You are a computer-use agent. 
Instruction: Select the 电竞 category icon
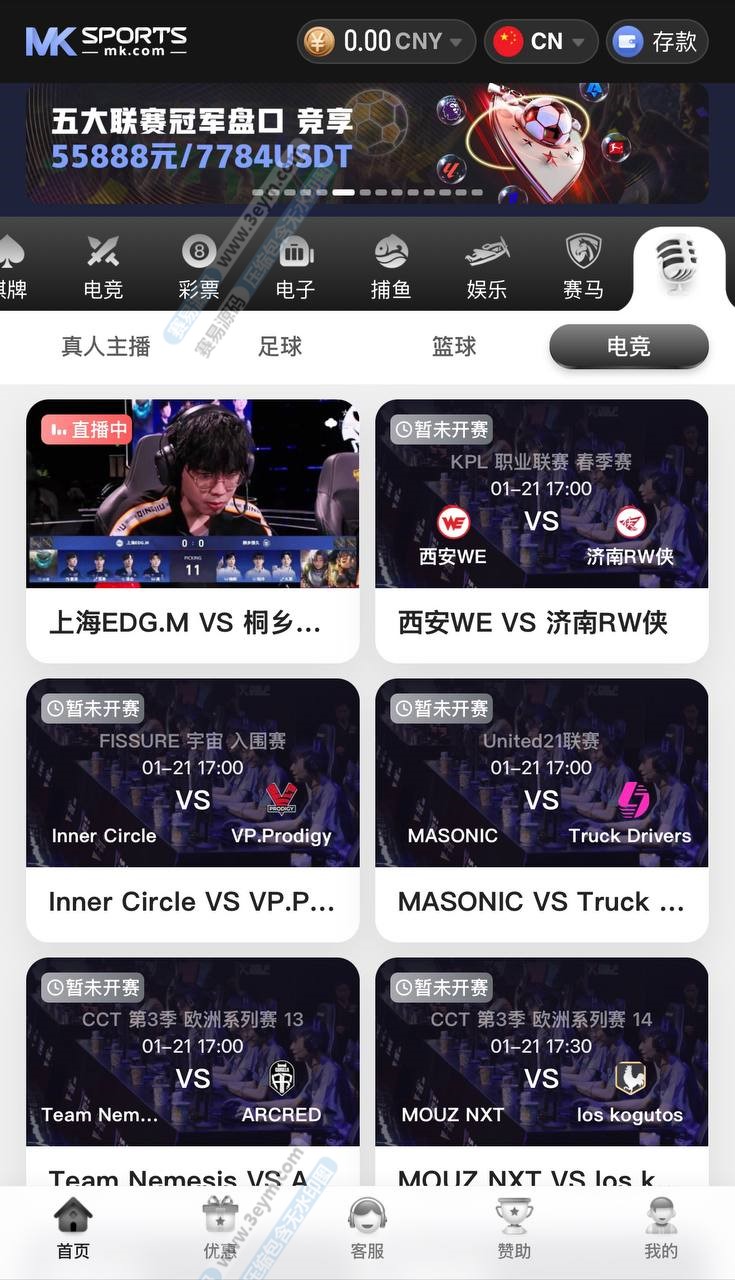click(103, 268)
